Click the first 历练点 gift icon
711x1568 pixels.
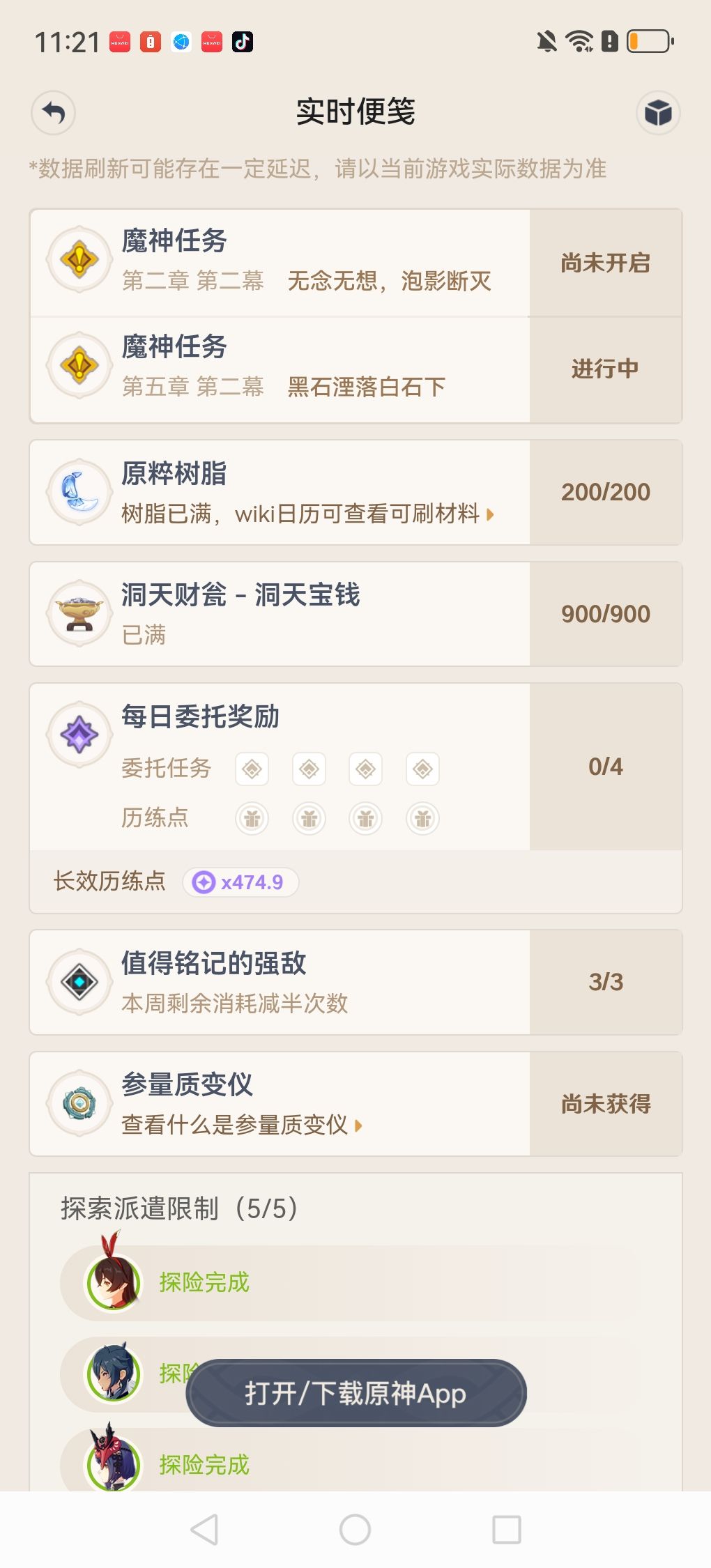[x=252, y=819]
